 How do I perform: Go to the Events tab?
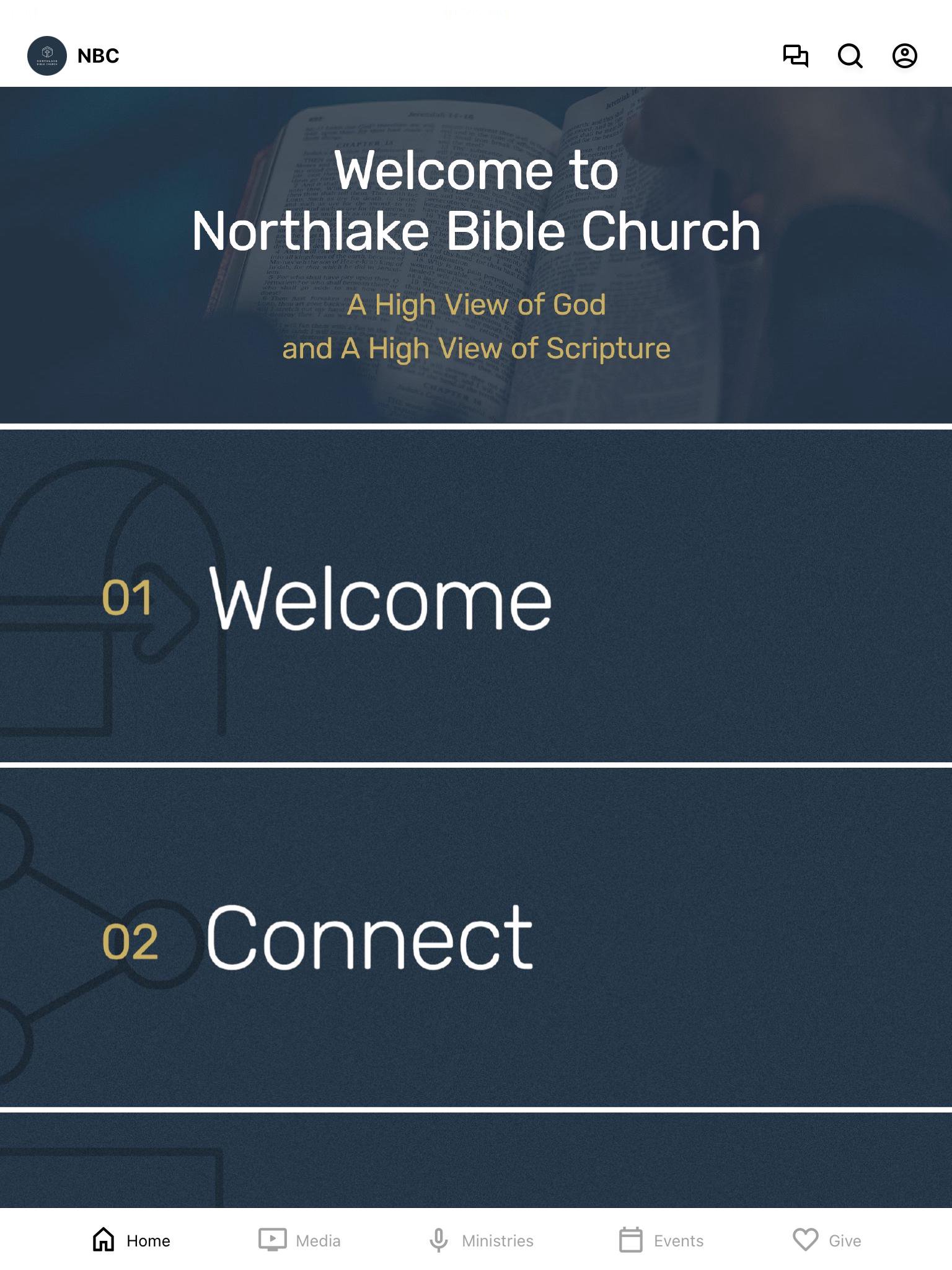point(661,1240)
